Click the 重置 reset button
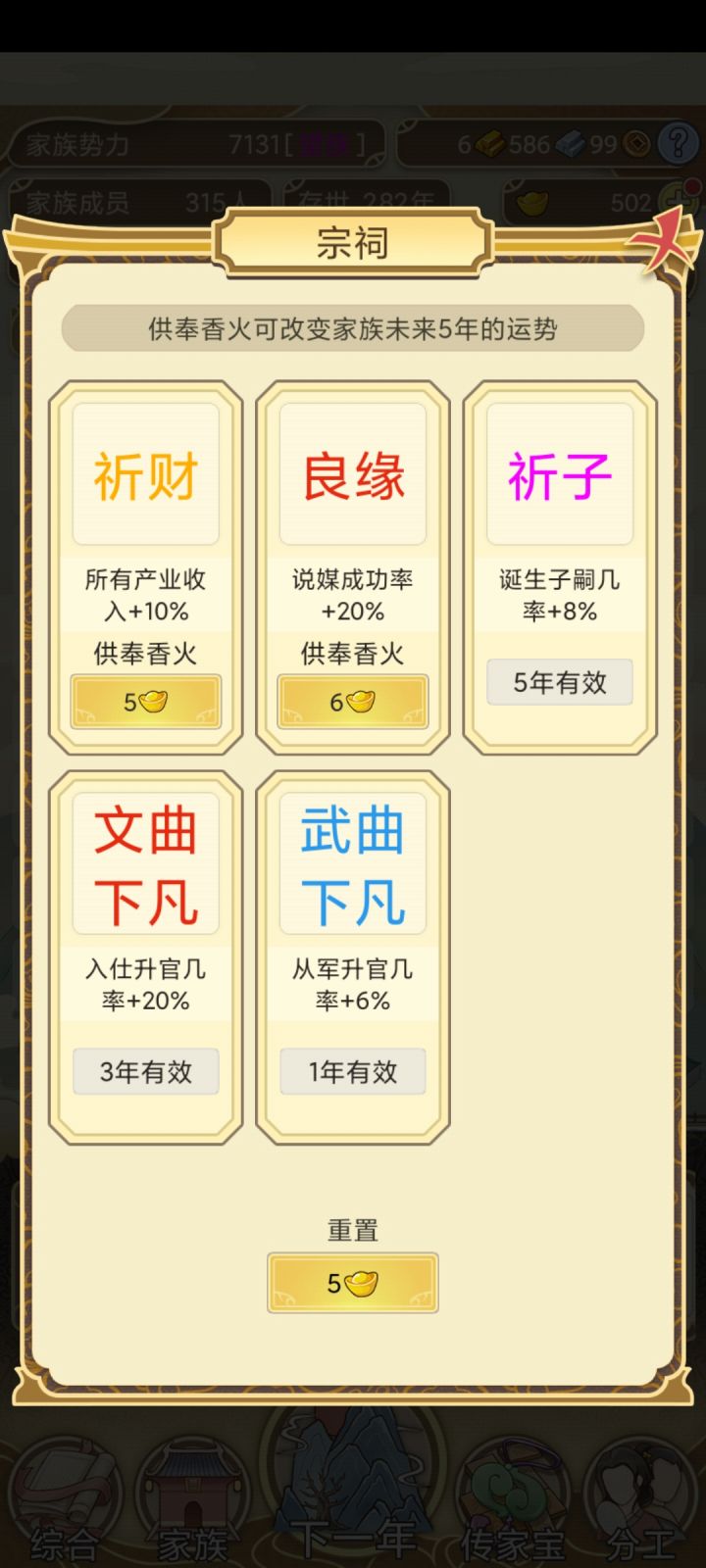The width and height of the screenshot is (706, 1568). [x=352, y=1283]
